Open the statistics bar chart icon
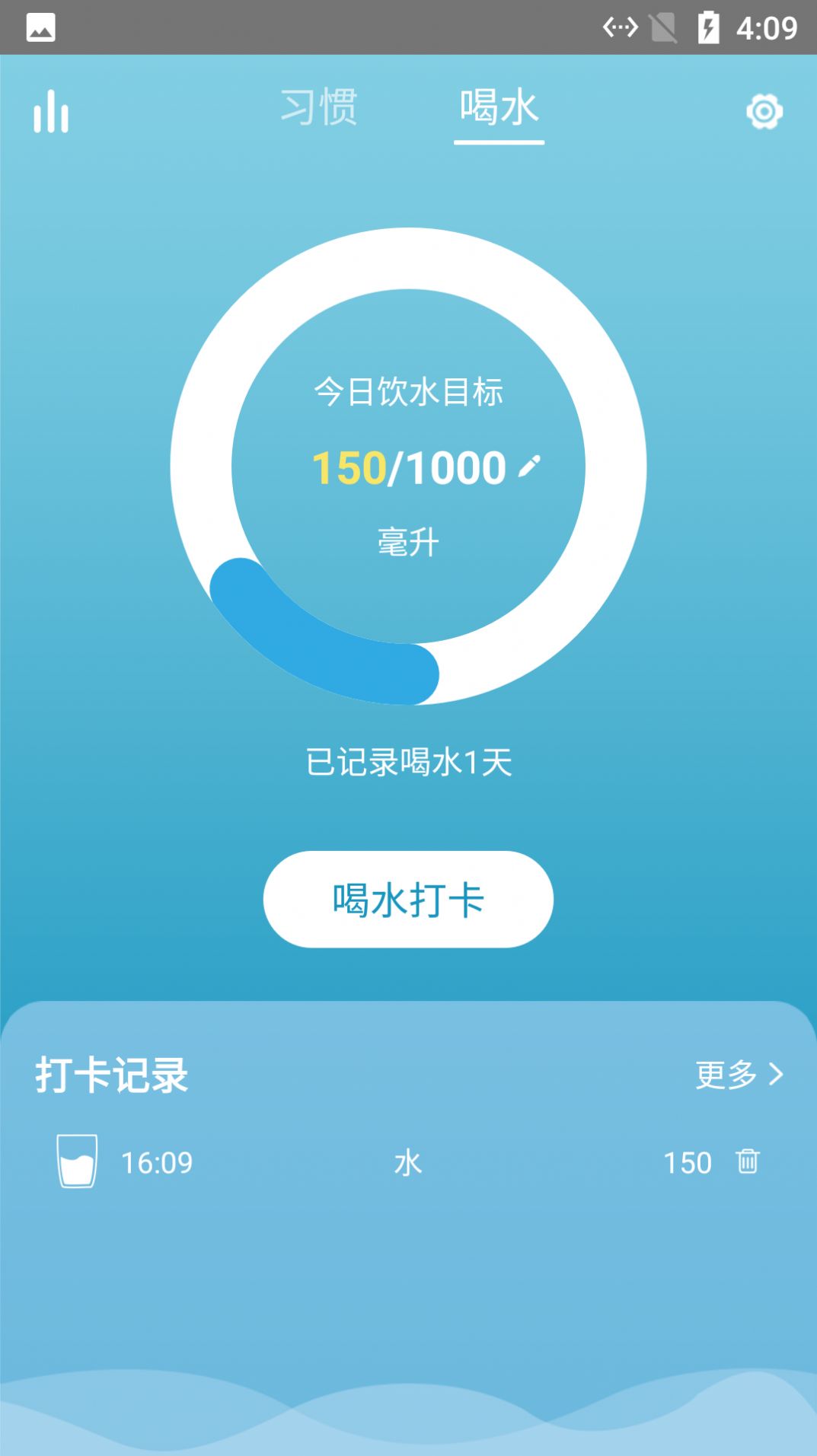The width and height of the screenshot is (817, 1456). 50,113
